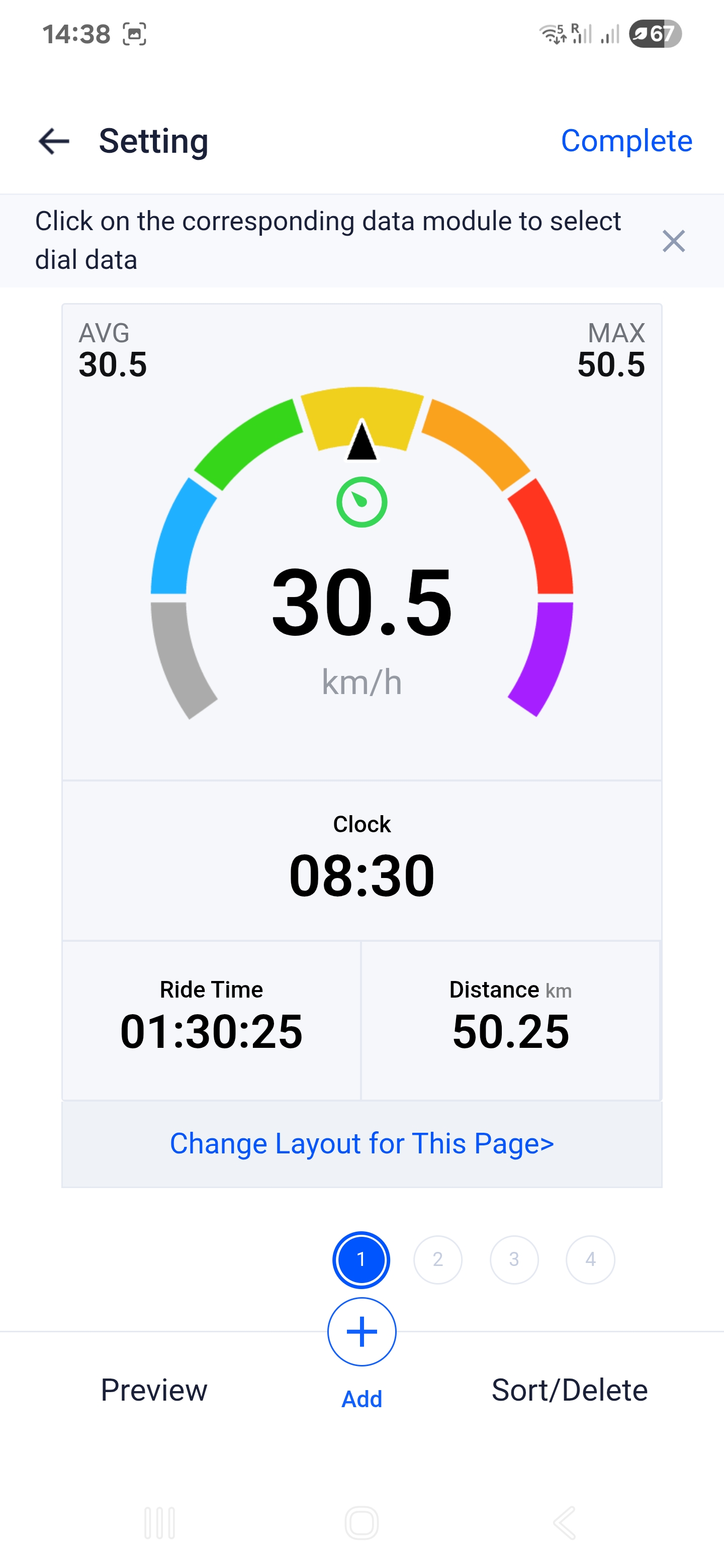This screenshot has width=724, height=1568.
Task: Open the Preview option
Action: click(154, 1390)
